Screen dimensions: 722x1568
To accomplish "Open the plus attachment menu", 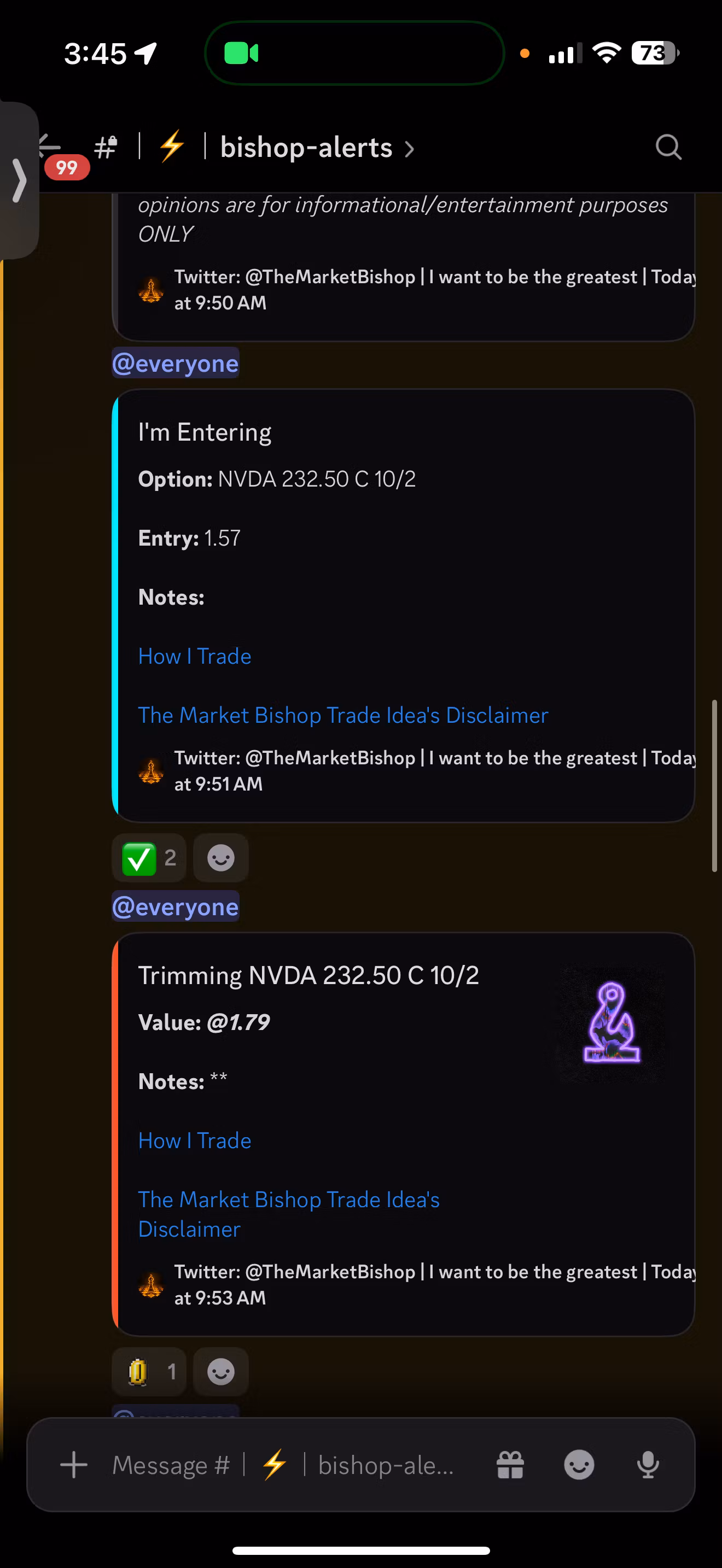I will pyautogui.click(x=74, y=1465).
